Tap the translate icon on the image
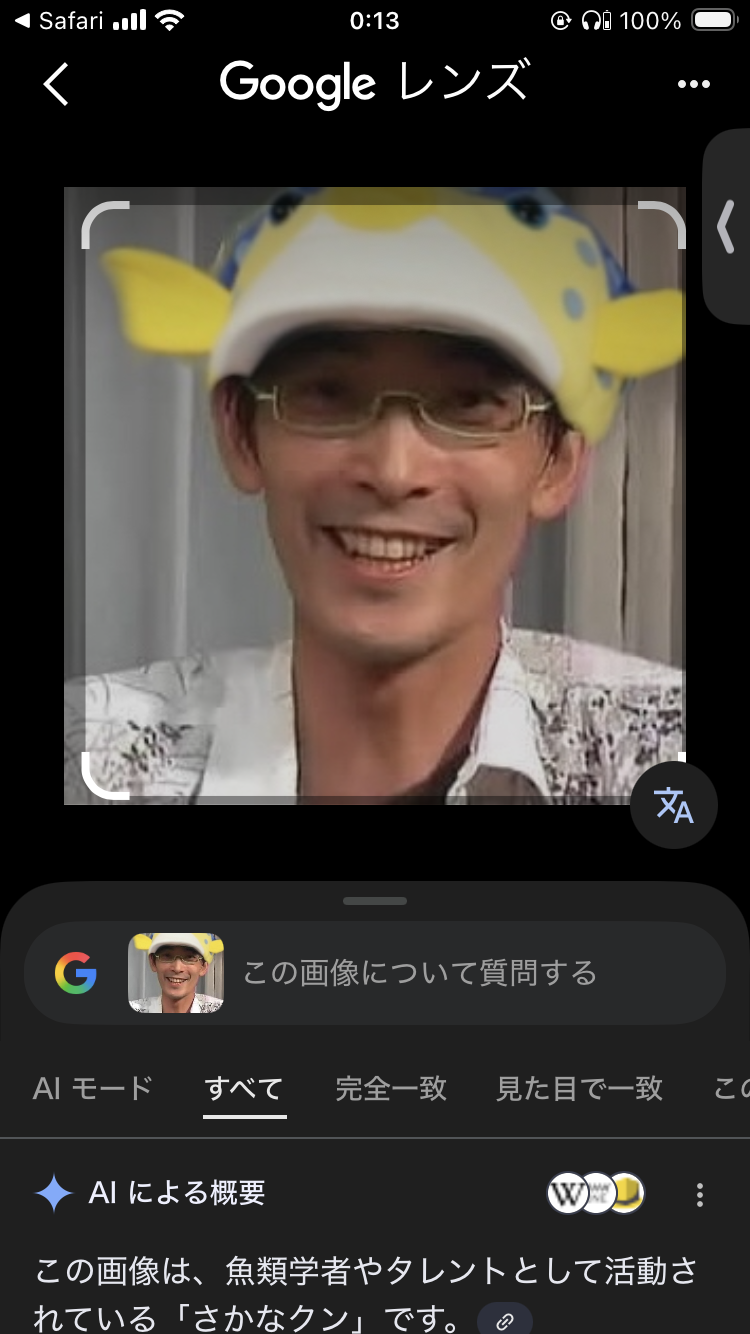The width and height of the screenshot is (750, 1334). coord(674,805)
